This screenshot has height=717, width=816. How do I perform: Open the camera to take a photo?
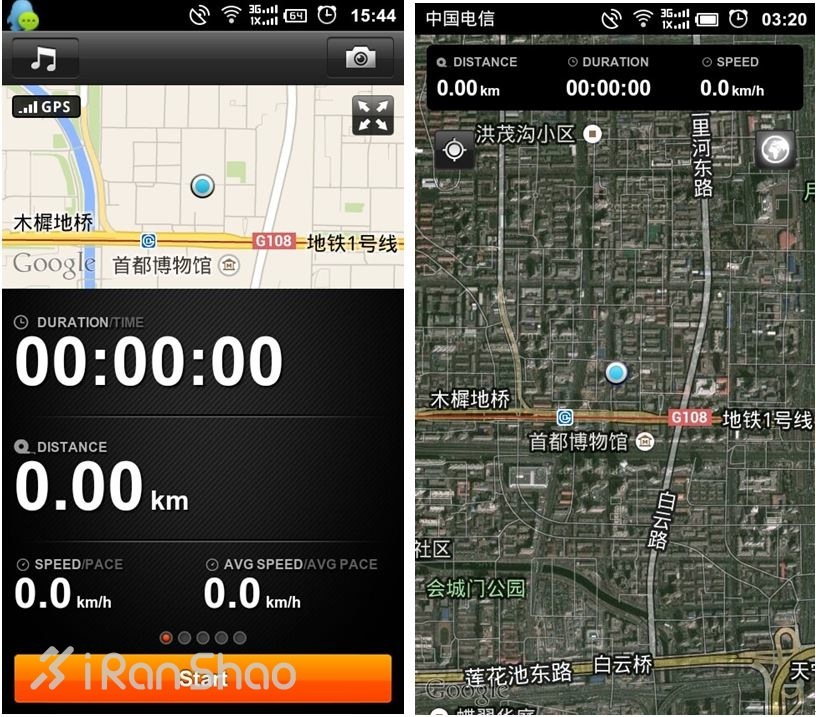360,58
